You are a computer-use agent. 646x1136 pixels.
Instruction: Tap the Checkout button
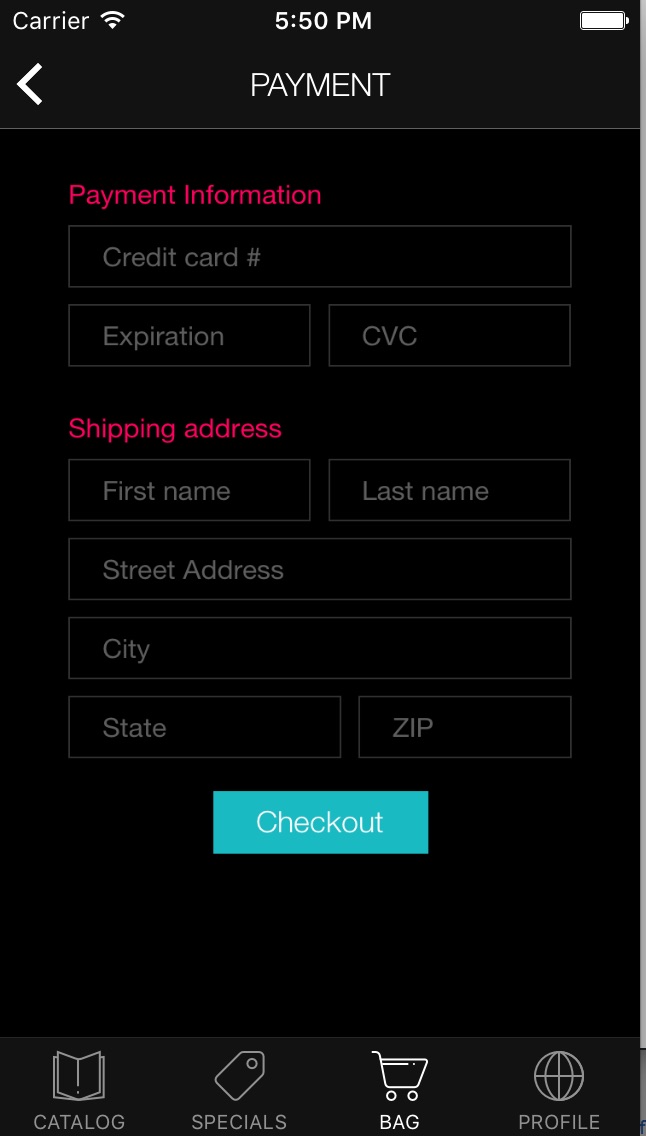[x=320, y=822]
